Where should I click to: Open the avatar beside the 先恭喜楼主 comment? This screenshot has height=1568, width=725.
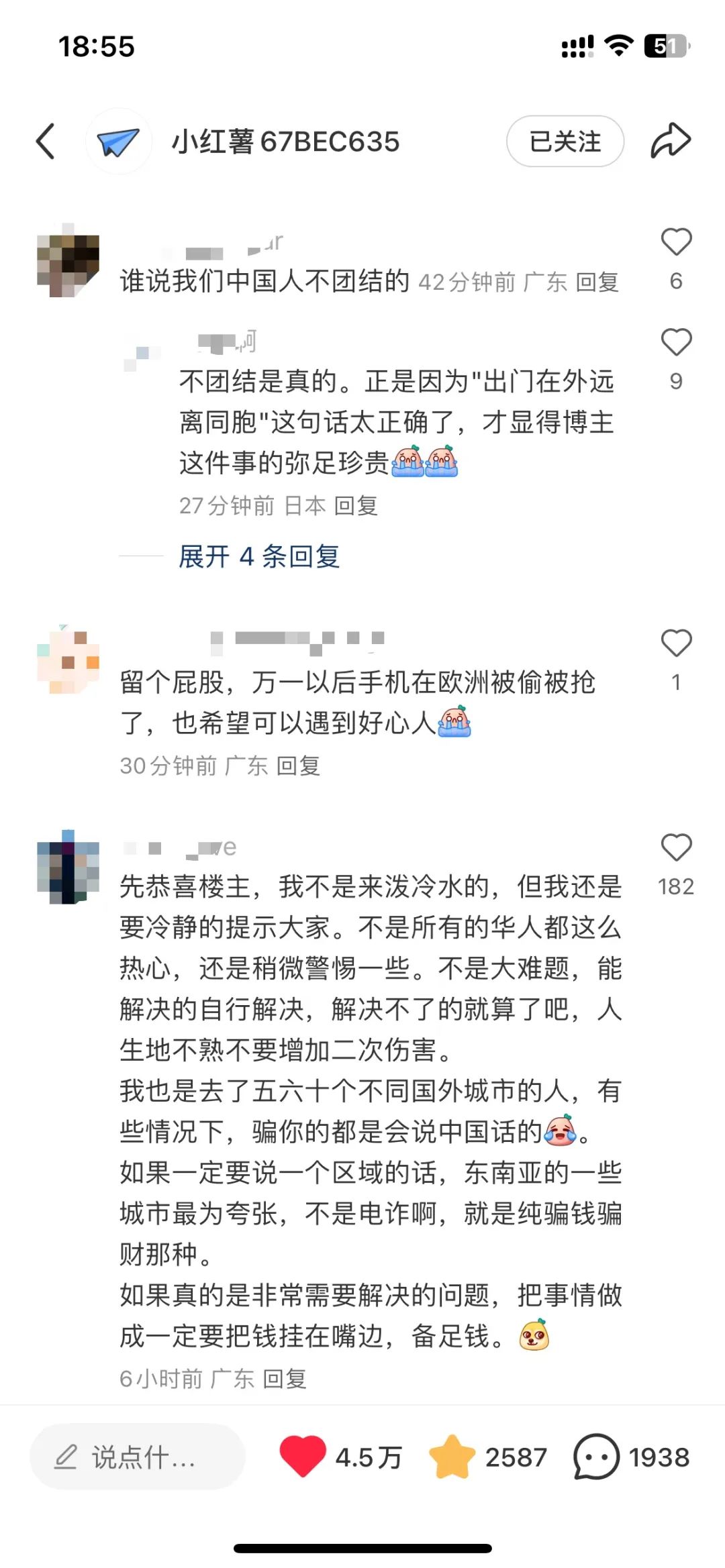coord(68,868)
